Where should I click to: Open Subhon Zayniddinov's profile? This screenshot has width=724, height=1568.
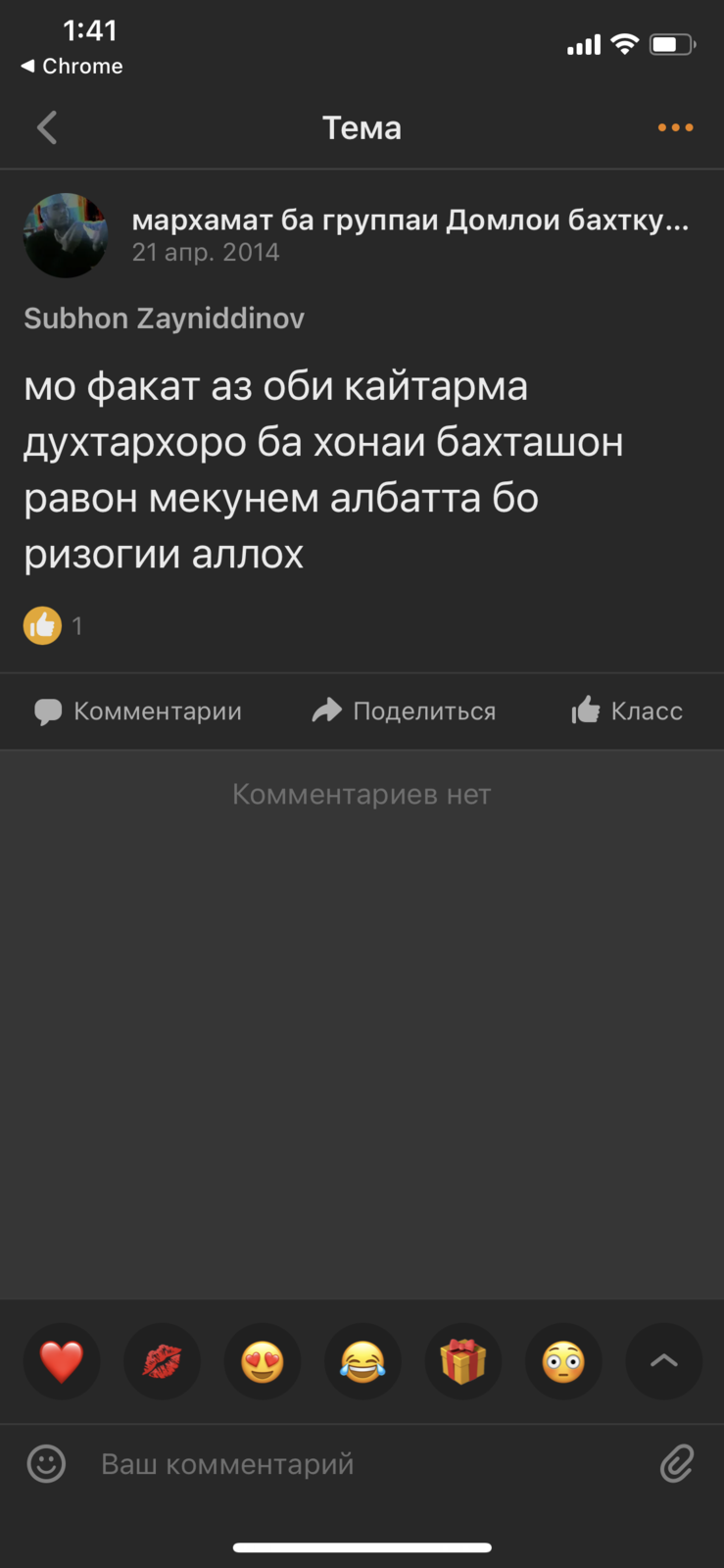point(164,318)
